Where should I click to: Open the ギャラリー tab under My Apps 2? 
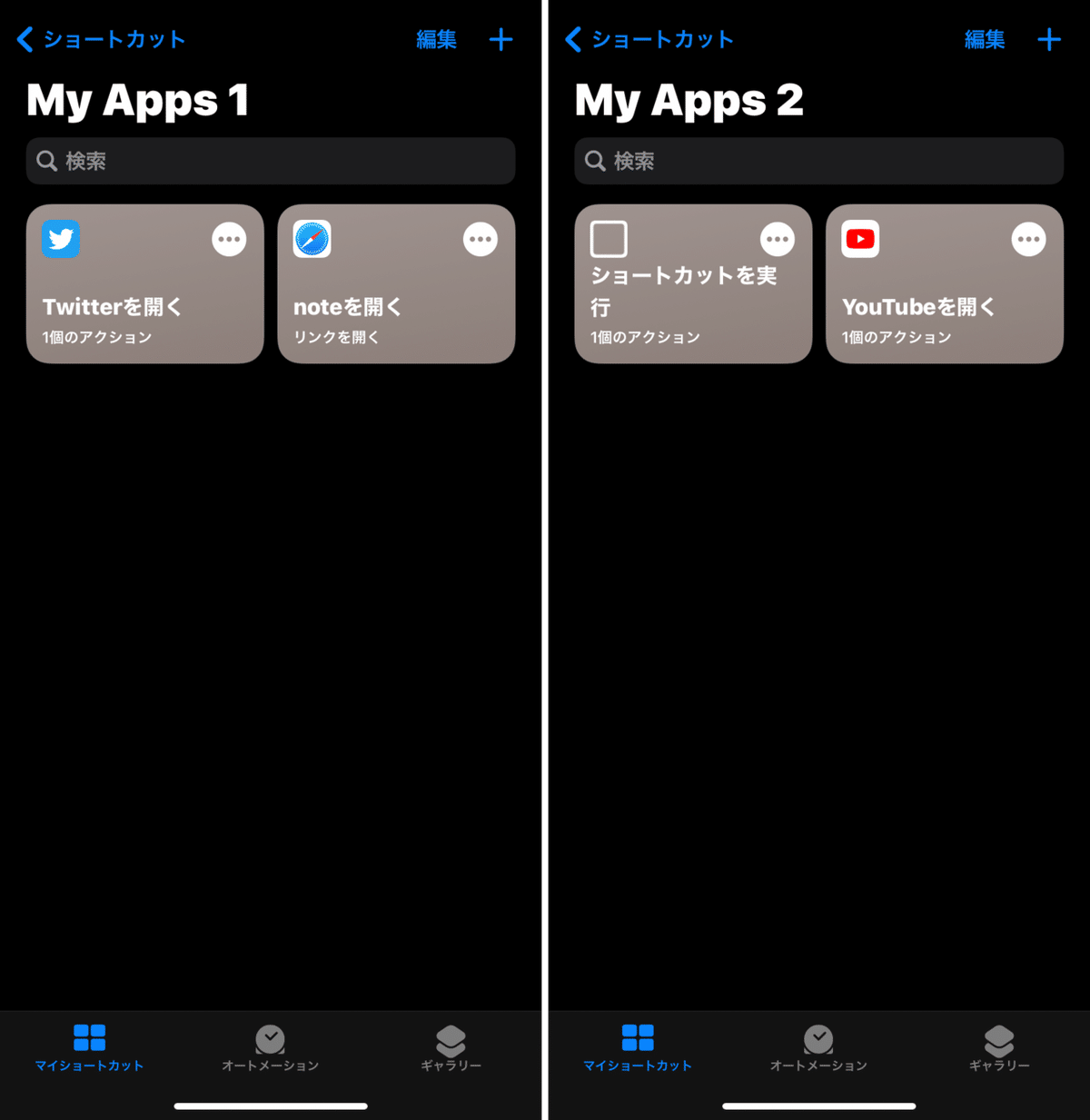point(999,1047)
